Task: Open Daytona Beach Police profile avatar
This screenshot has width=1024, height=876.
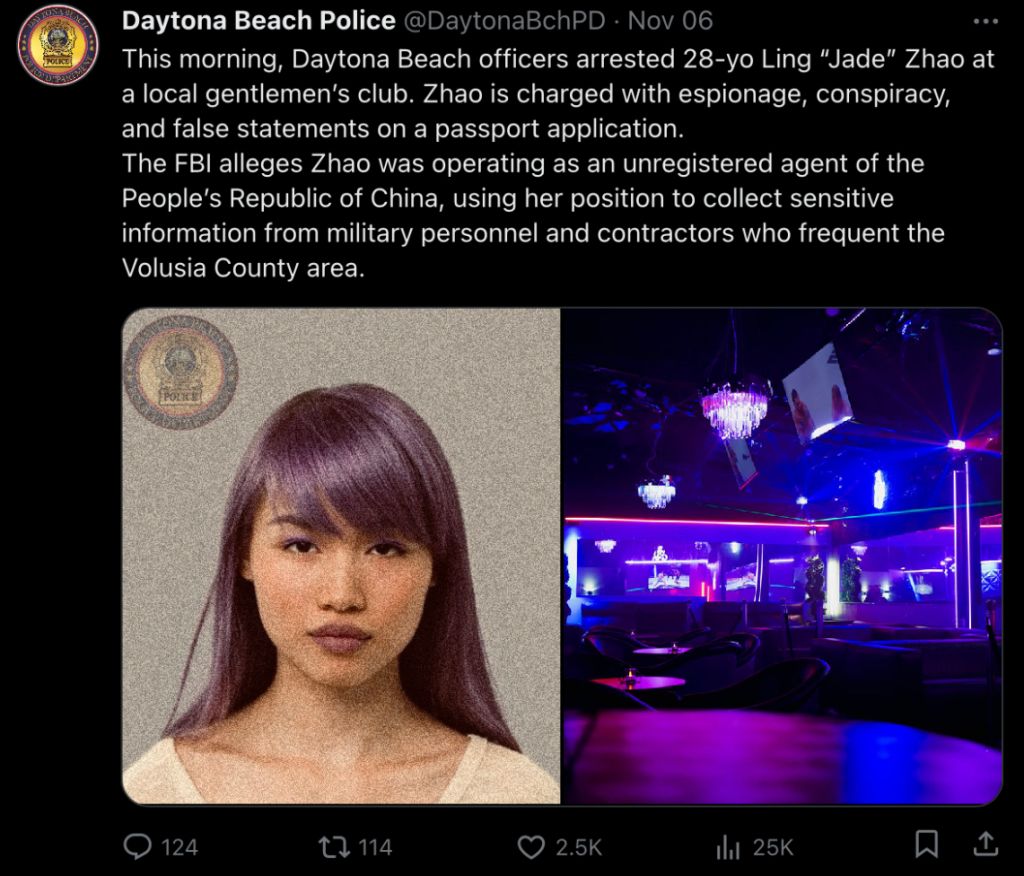Action: point(60,45)
